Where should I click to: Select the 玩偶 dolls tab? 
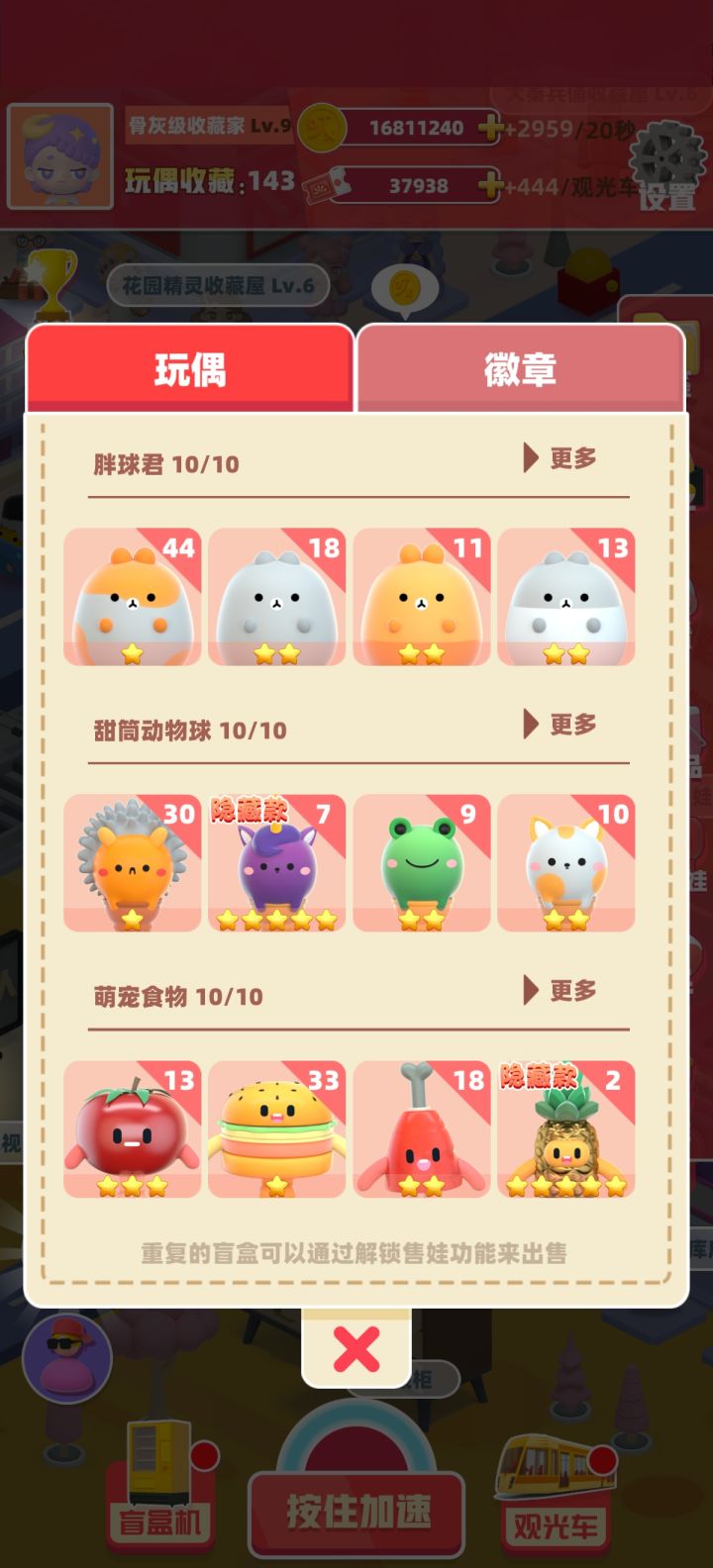(190, 367)
